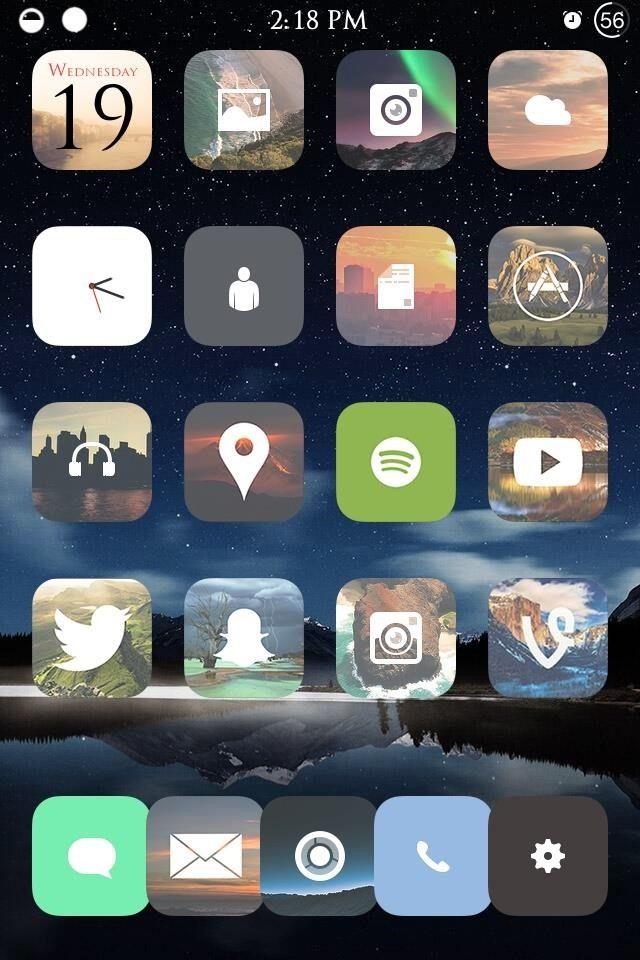Open the Weather app with cloud icon
The width and height of the screenshot is (640, 960).
pos(548,110)
